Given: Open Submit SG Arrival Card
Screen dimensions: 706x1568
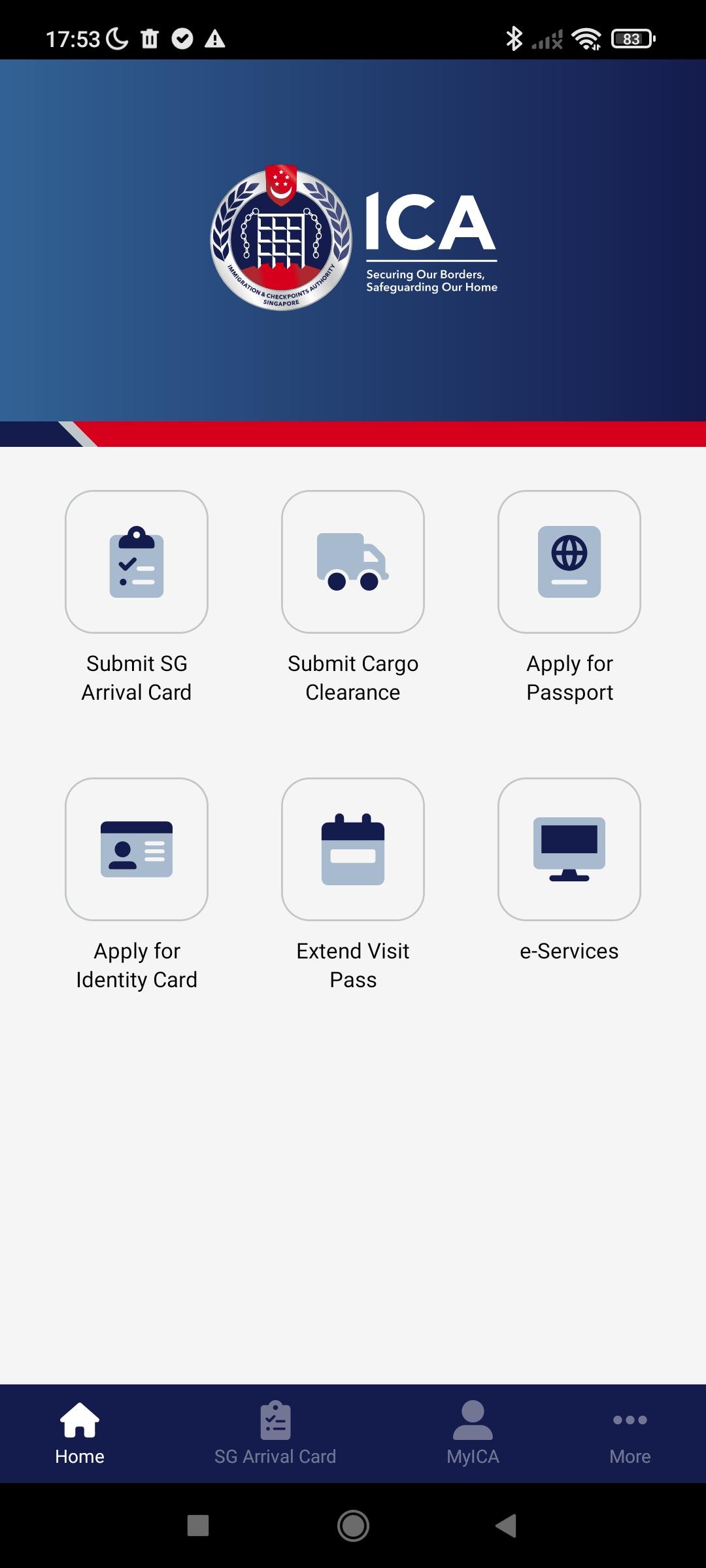Looking at the screenshot, I should click(x=137, y=562).
